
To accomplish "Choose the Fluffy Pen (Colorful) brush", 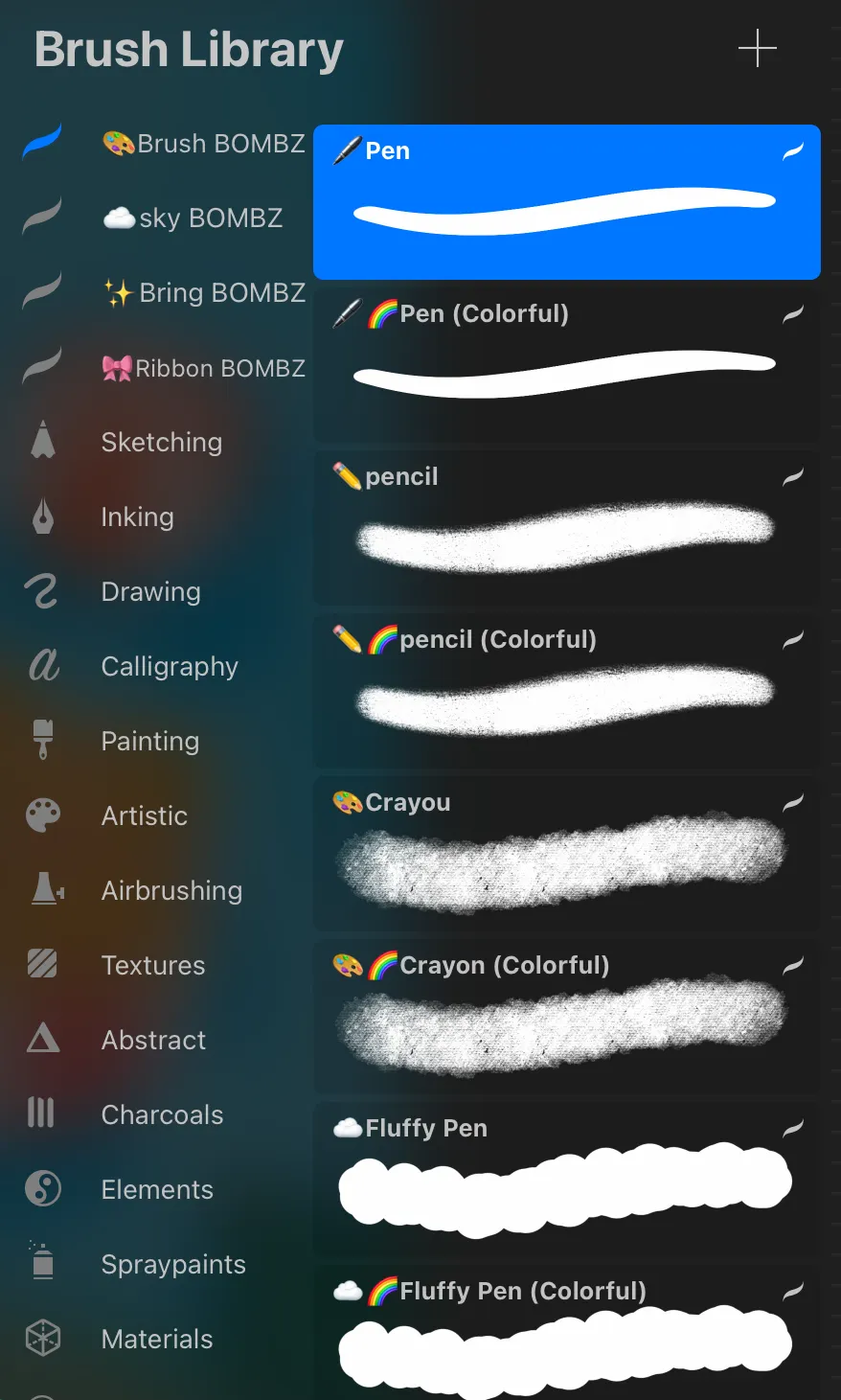I will pyautogui.click(x=565, y=1337).
